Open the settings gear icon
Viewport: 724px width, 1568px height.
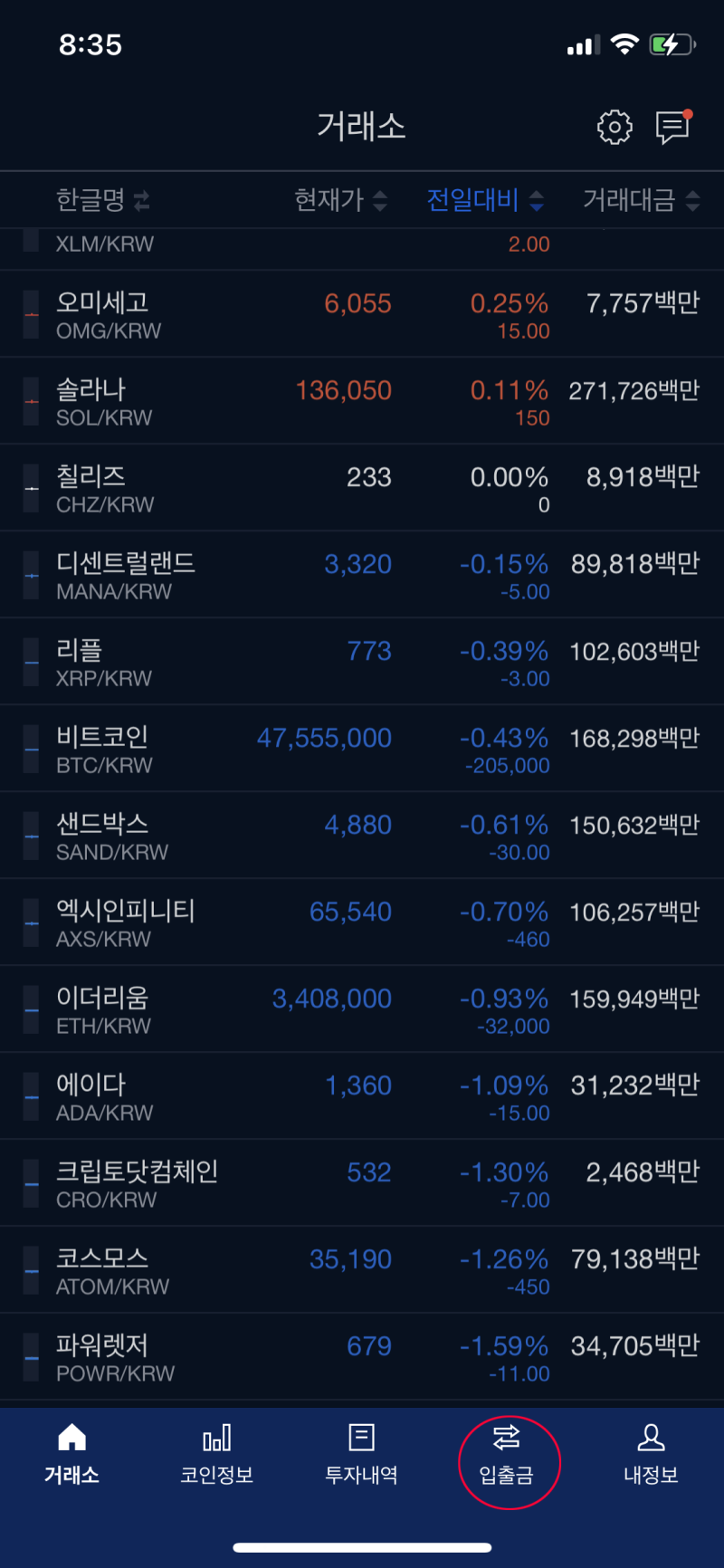coord(614,127)
